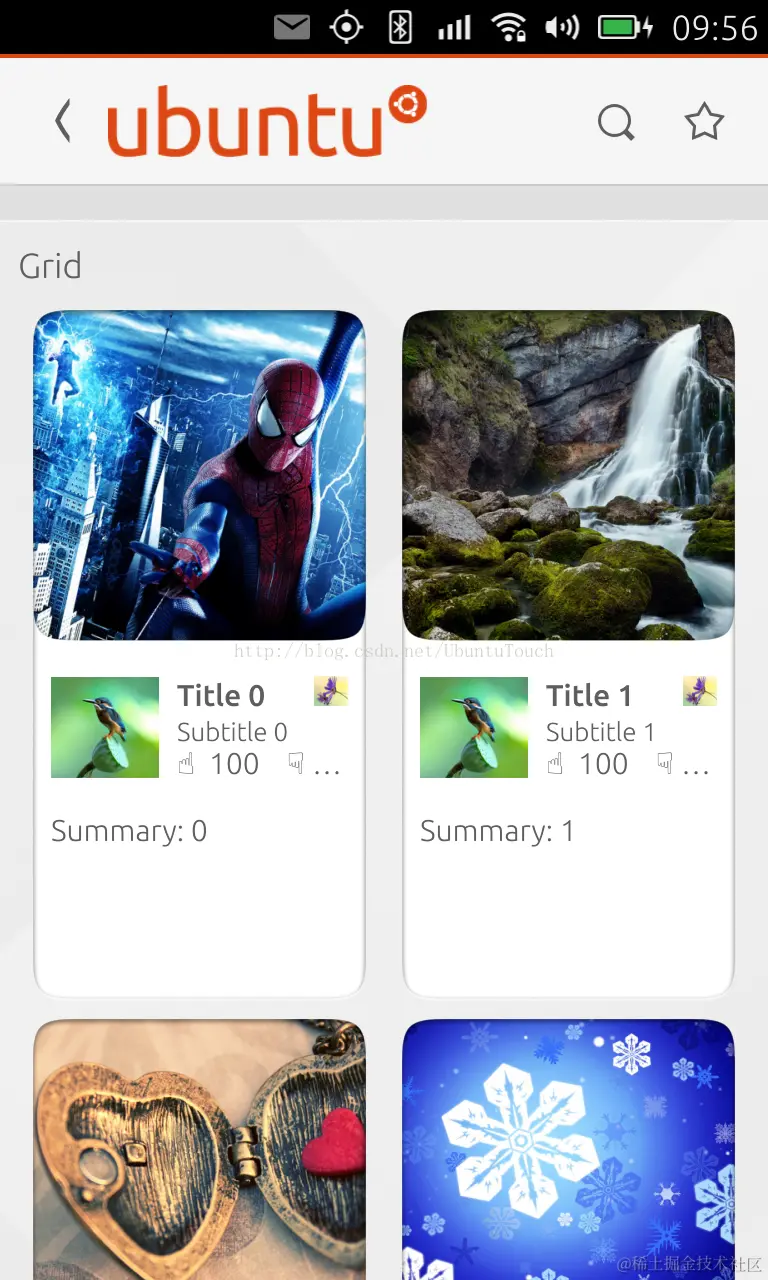
Task: Open the search icon in the header
Action: tap(615, 123)
